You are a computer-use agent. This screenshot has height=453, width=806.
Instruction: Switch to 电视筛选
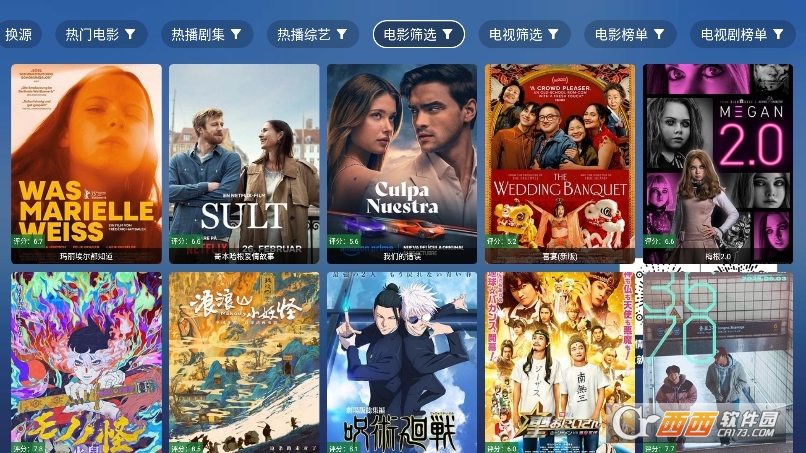click(x=524, y=34)
